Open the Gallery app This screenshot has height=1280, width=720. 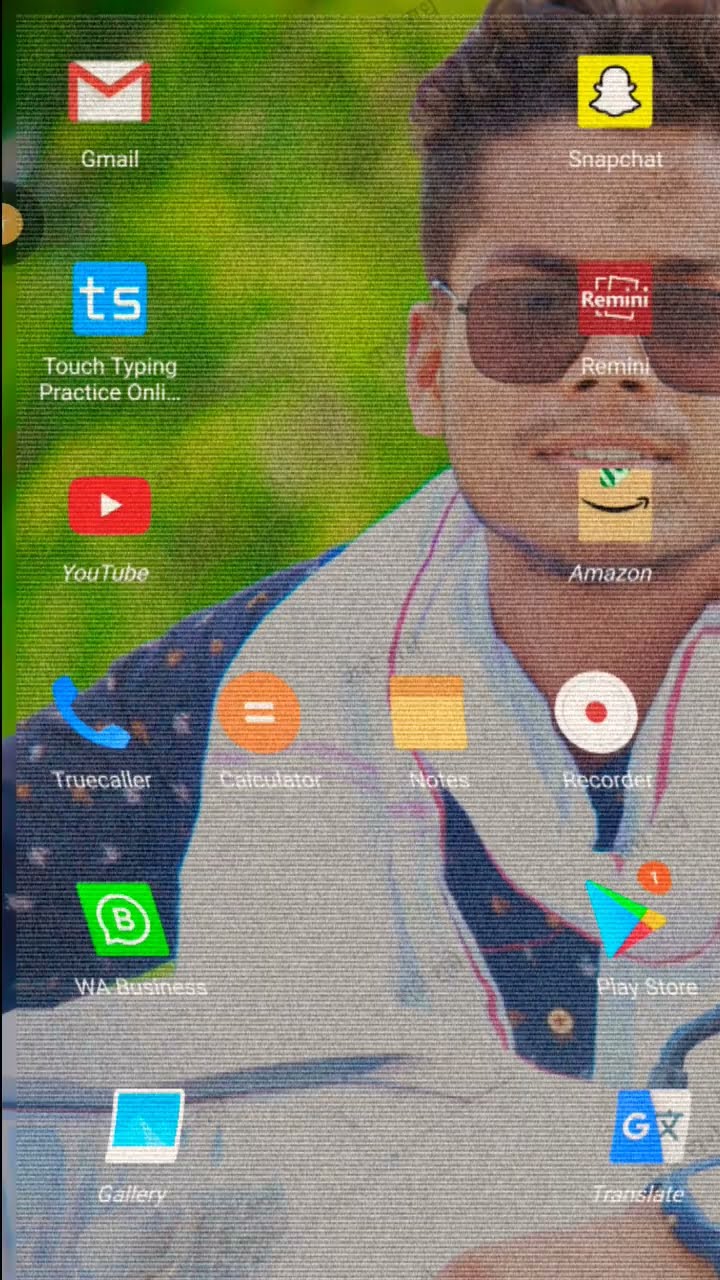[145, 1127]
